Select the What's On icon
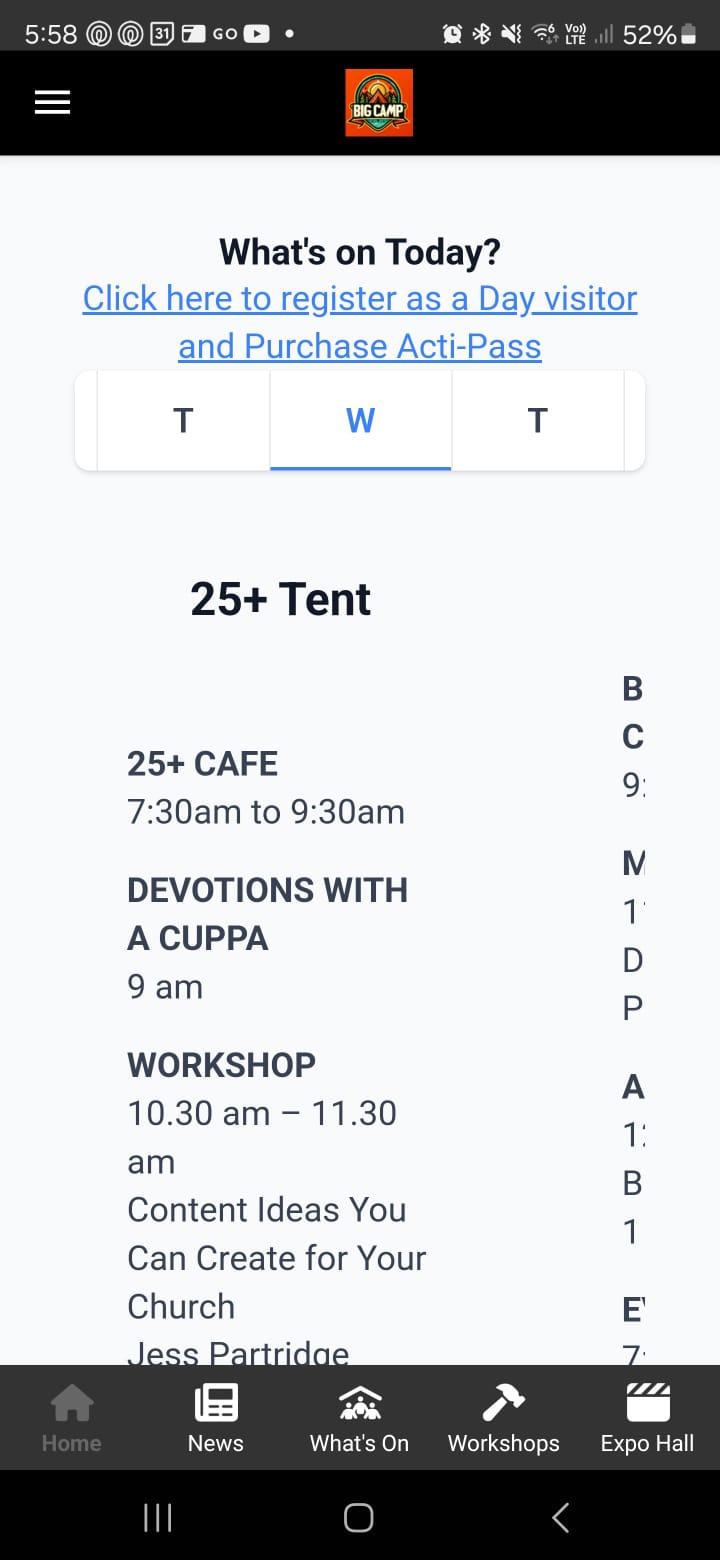720x1560 pixels. coord(359,1404)
